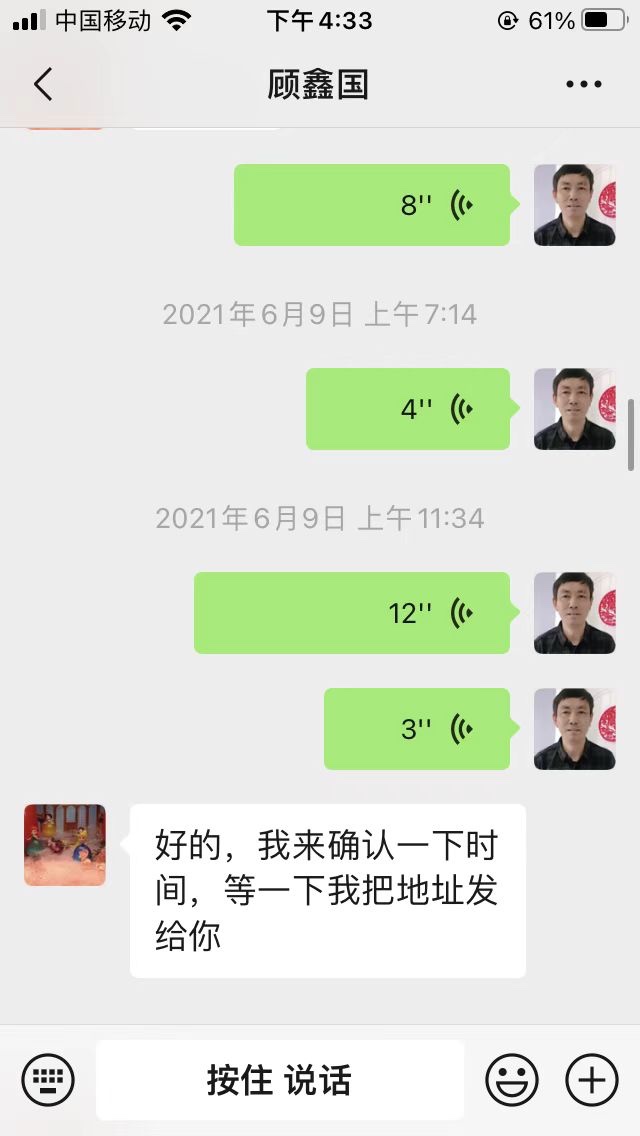Open the contact's avatar beside the text message
Viewport: 640px width, 1136px height.
coord(65,845)
